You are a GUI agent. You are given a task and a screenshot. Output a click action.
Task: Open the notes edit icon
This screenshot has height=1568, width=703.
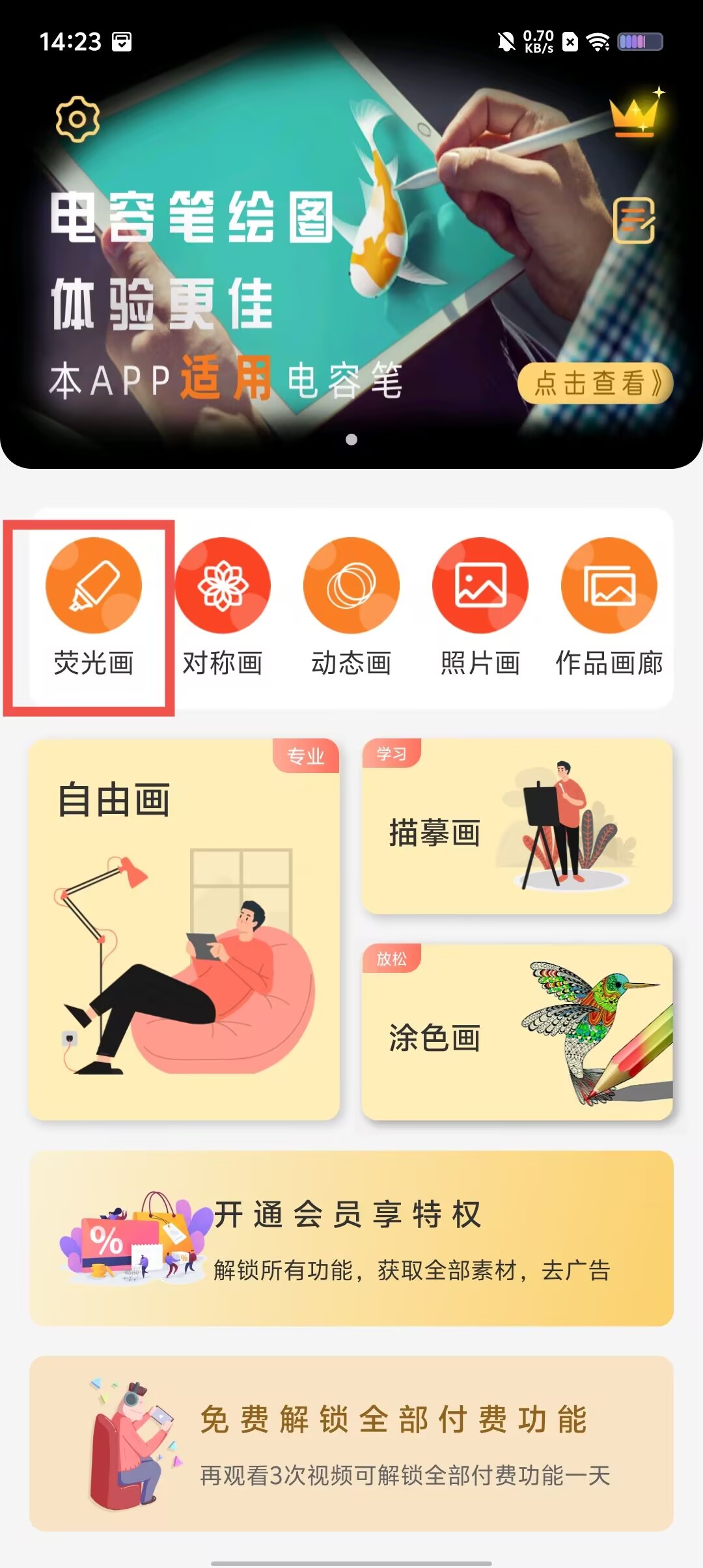(x=634, y=221)
